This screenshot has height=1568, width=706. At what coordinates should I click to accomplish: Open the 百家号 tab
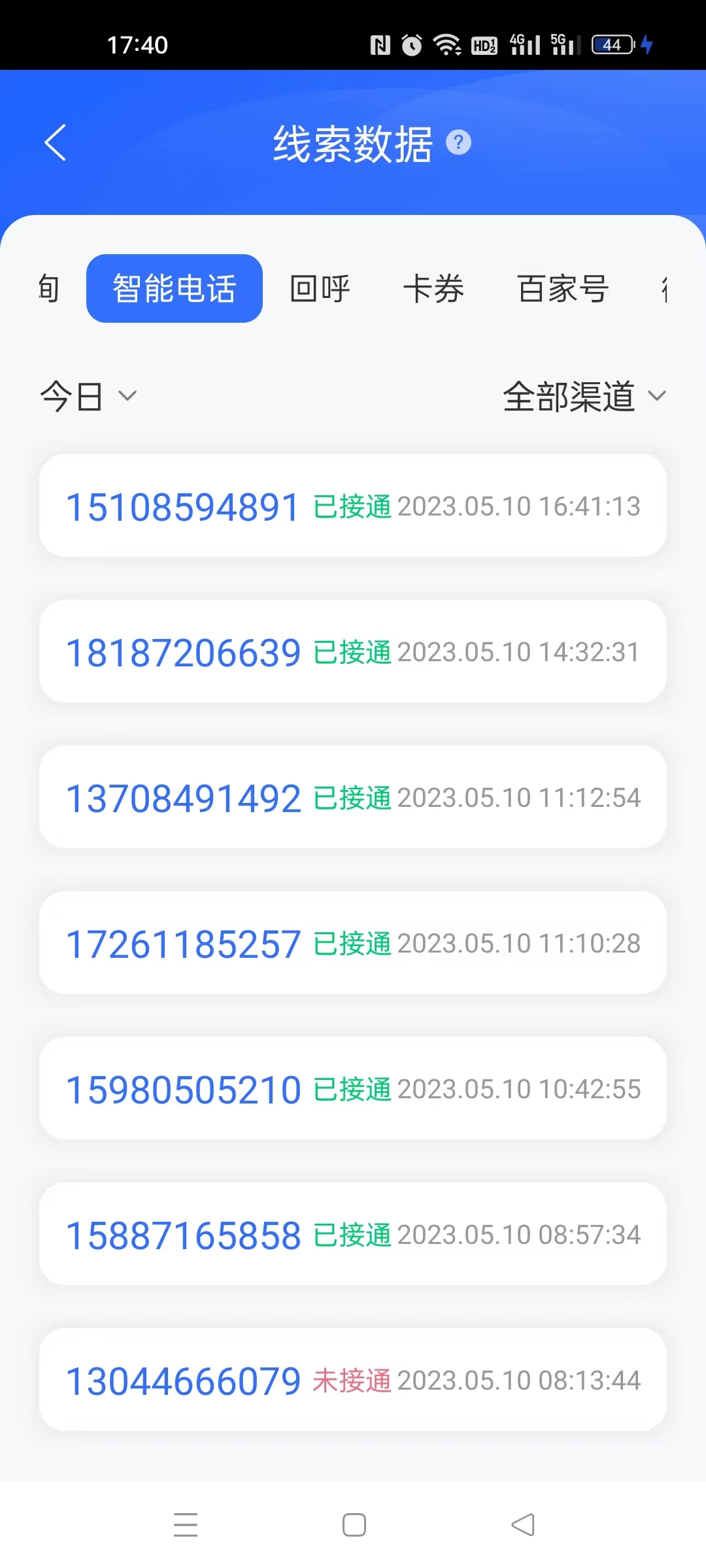[562, 288]
